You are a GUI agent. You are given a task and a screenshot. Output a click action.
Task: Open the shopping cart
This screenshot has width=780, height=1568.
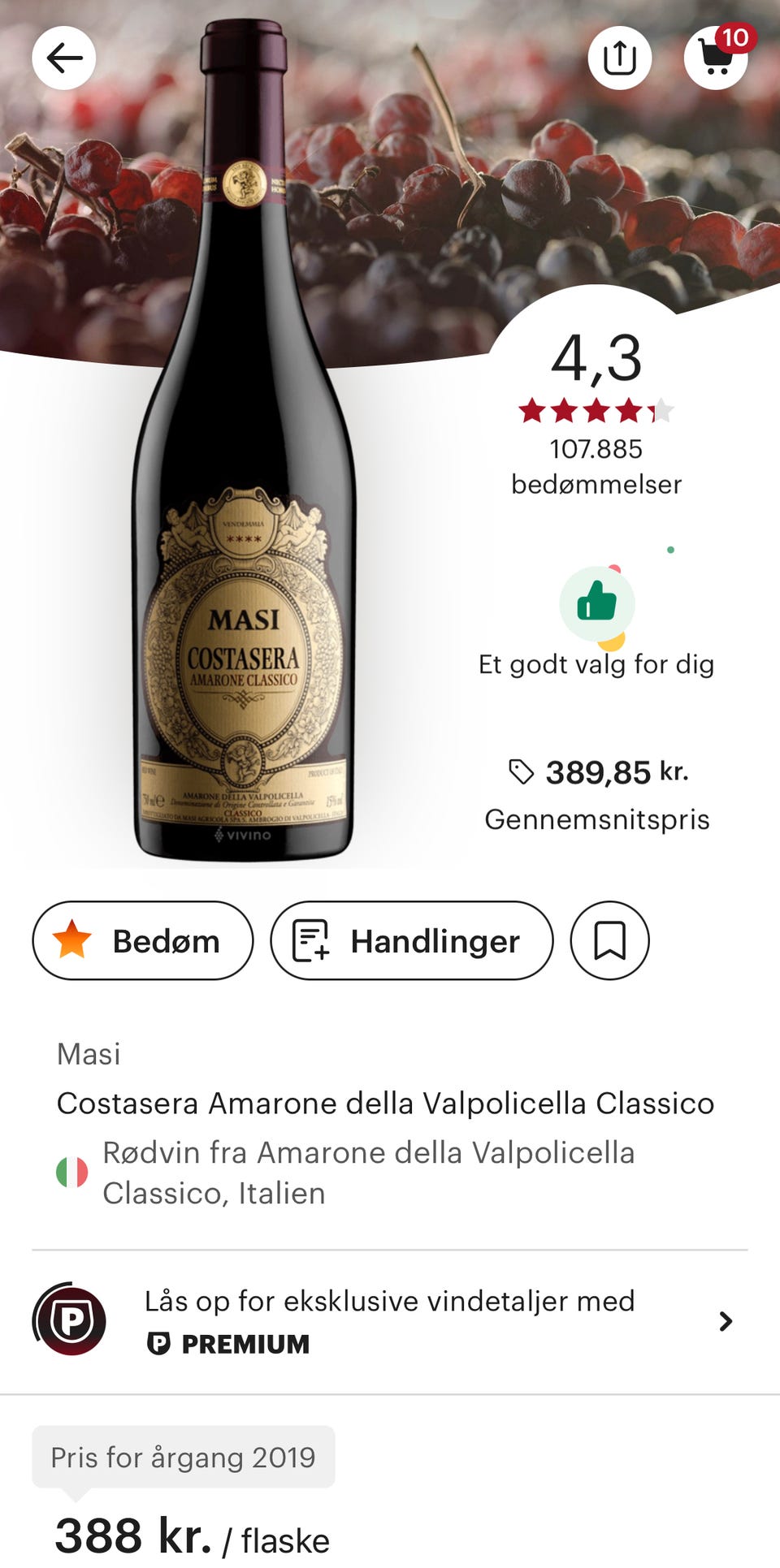tap(716, 58)
